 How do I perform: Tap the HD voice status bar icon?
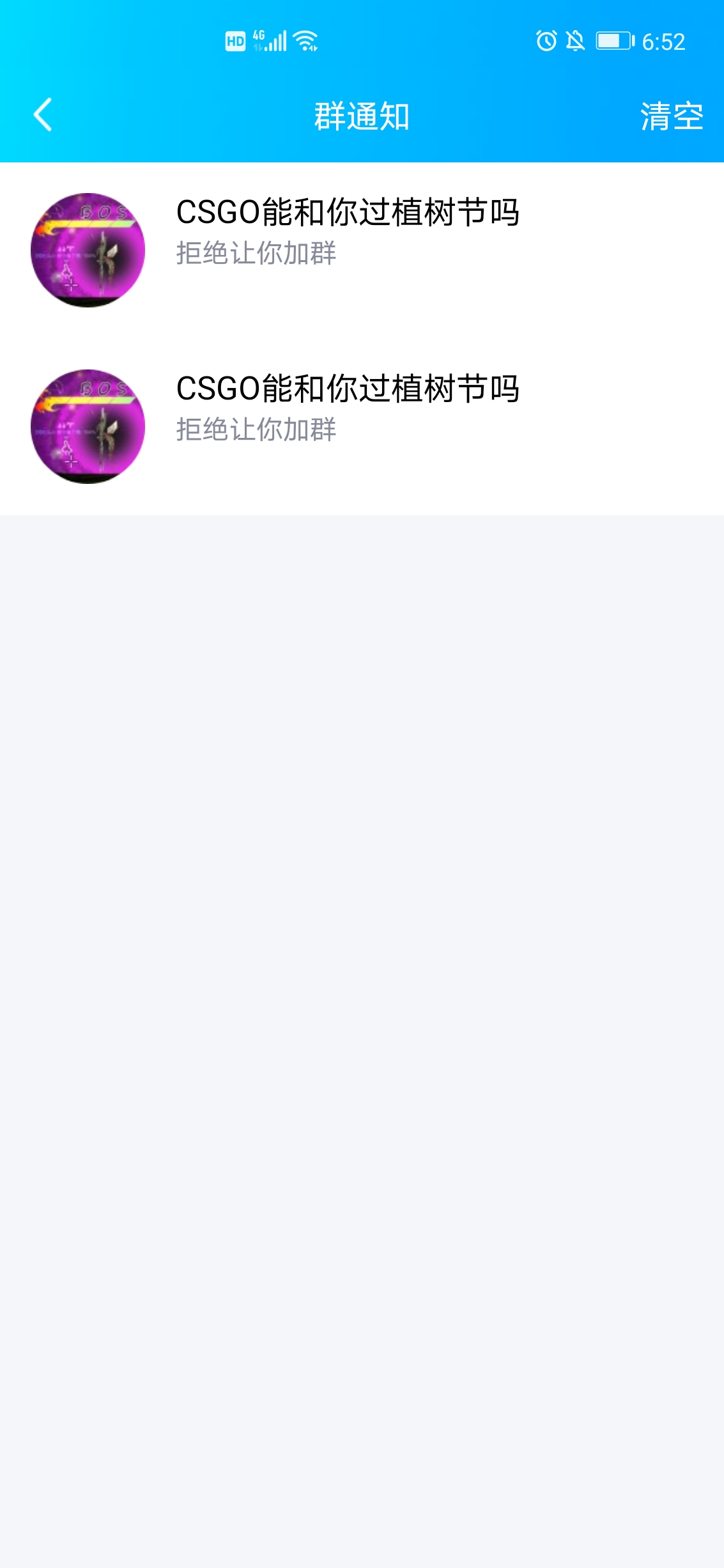235,40
